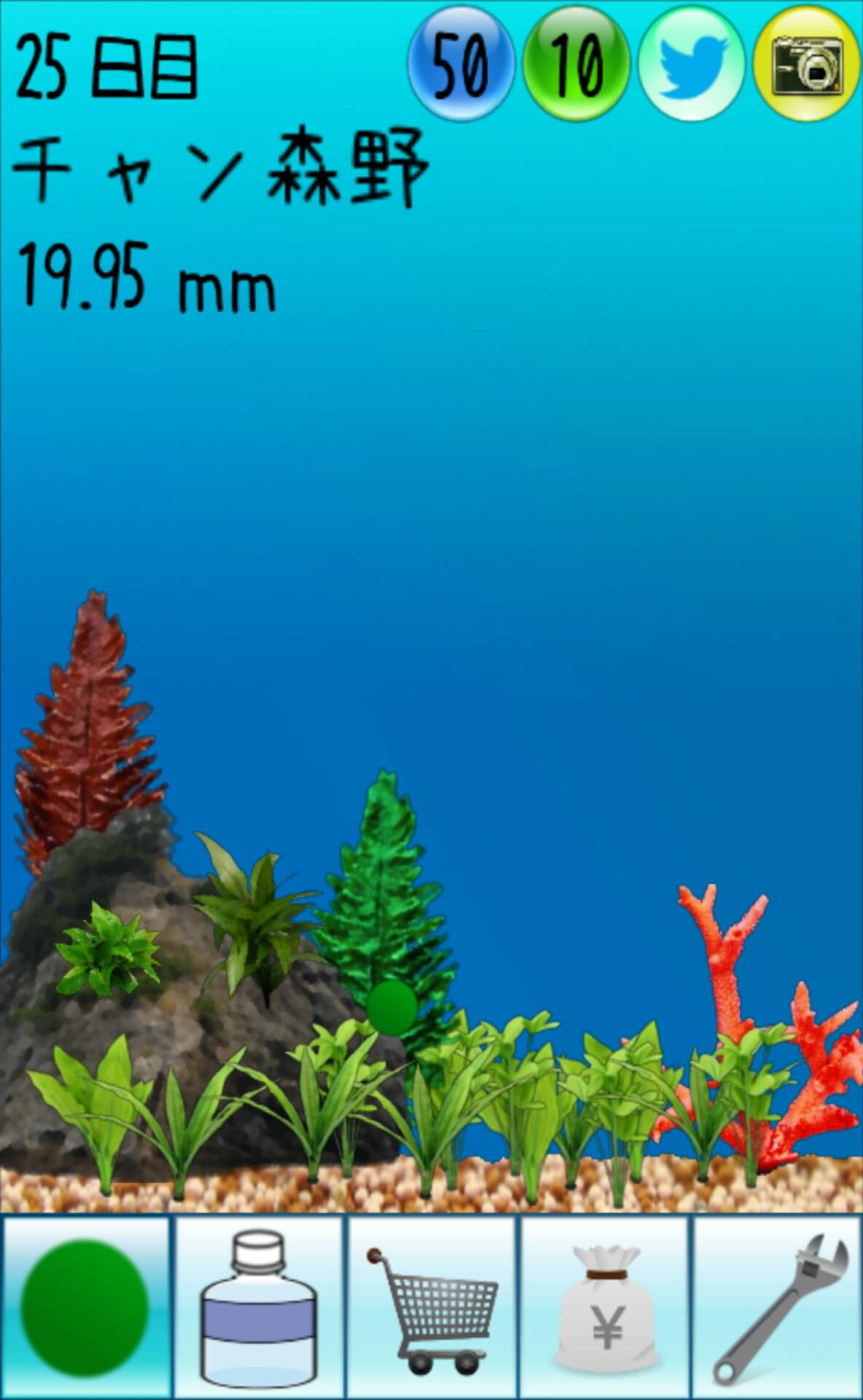The width and height of the screenshot is (863, 1400).
Task: Share via the Twitter bird button
Action: 691,64
